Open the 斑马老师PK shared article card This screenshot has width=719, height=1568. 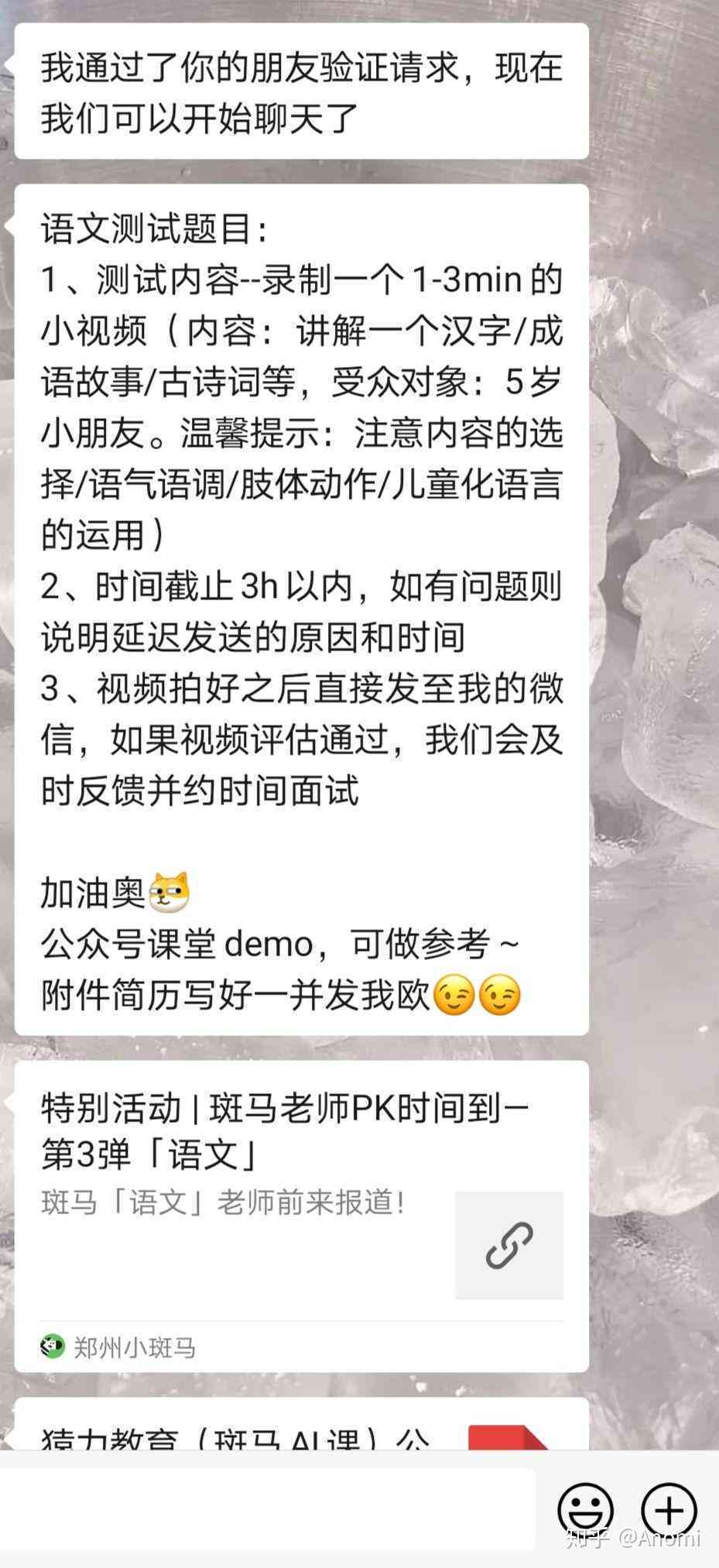[x=302, y=1216]
